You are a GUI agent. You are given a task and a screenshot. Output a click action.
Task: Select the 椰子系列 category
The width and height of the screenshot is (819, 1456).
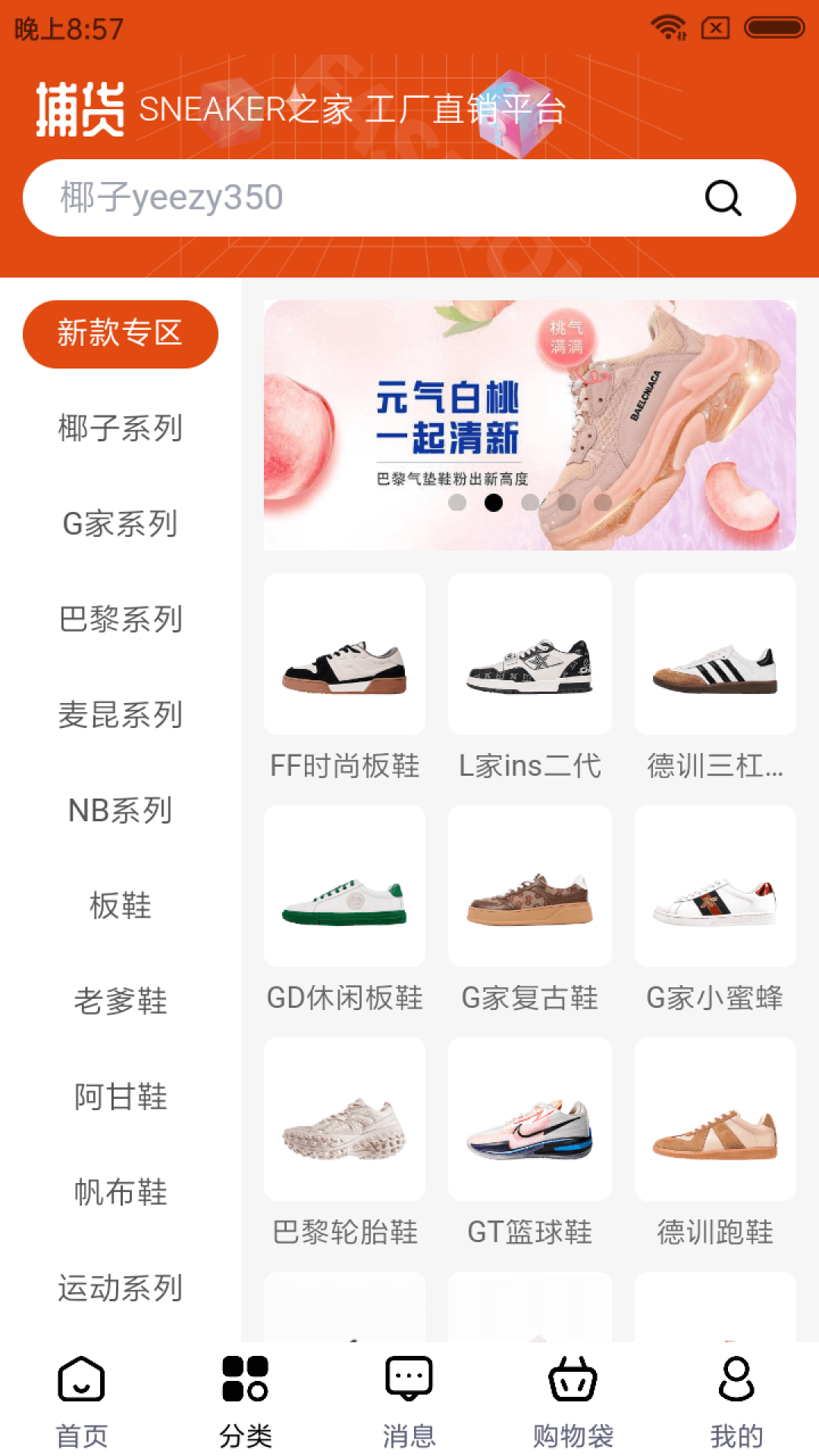tap(121, 428)
